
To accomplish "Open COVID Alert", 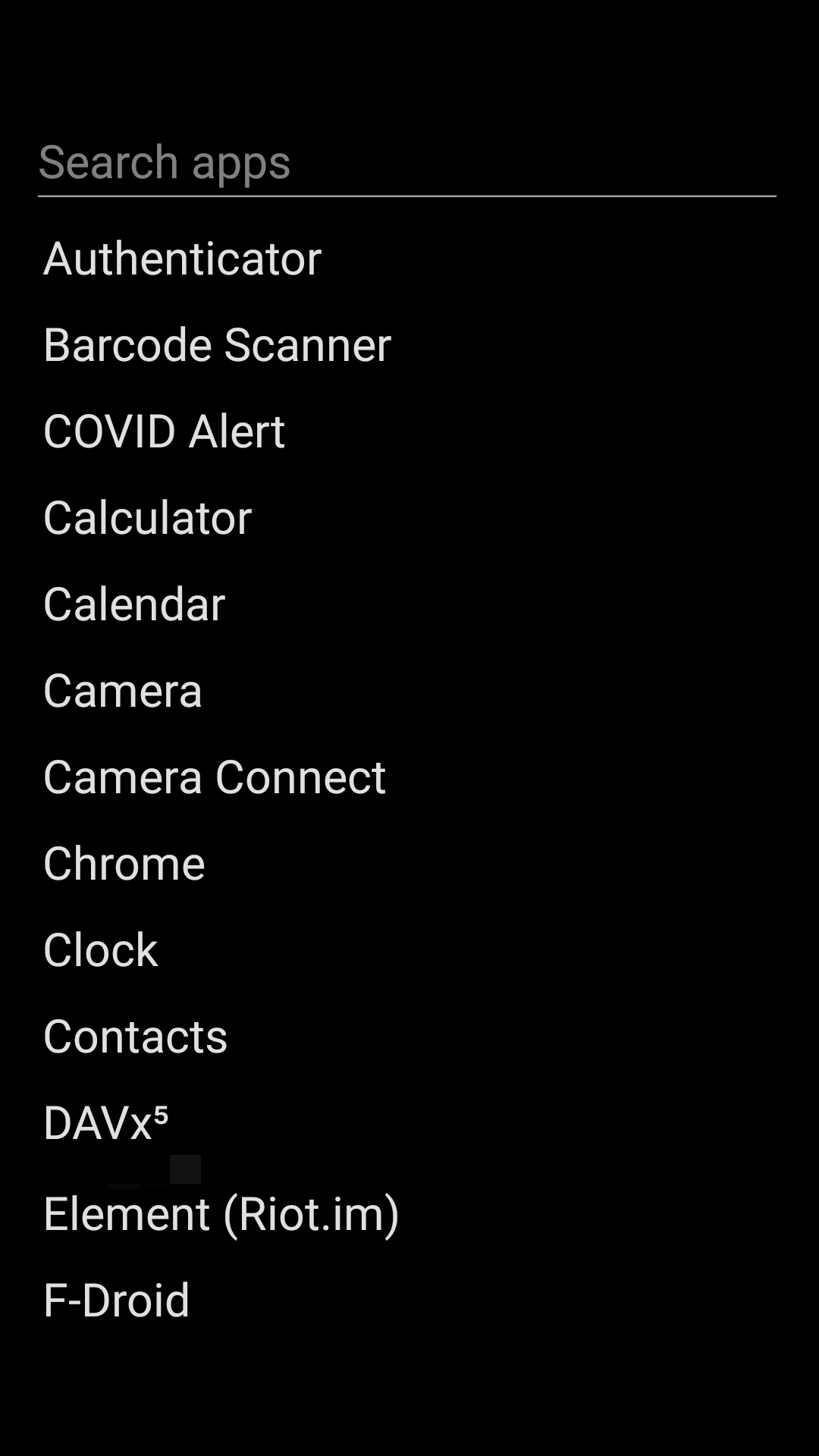I will pyautogui.click(x=164, y=431).
